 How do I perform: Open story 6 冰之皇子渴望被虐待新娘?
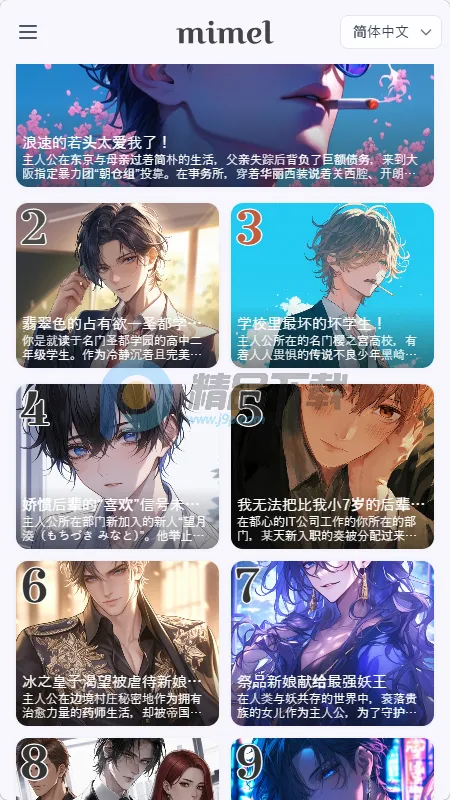[117, 643]
